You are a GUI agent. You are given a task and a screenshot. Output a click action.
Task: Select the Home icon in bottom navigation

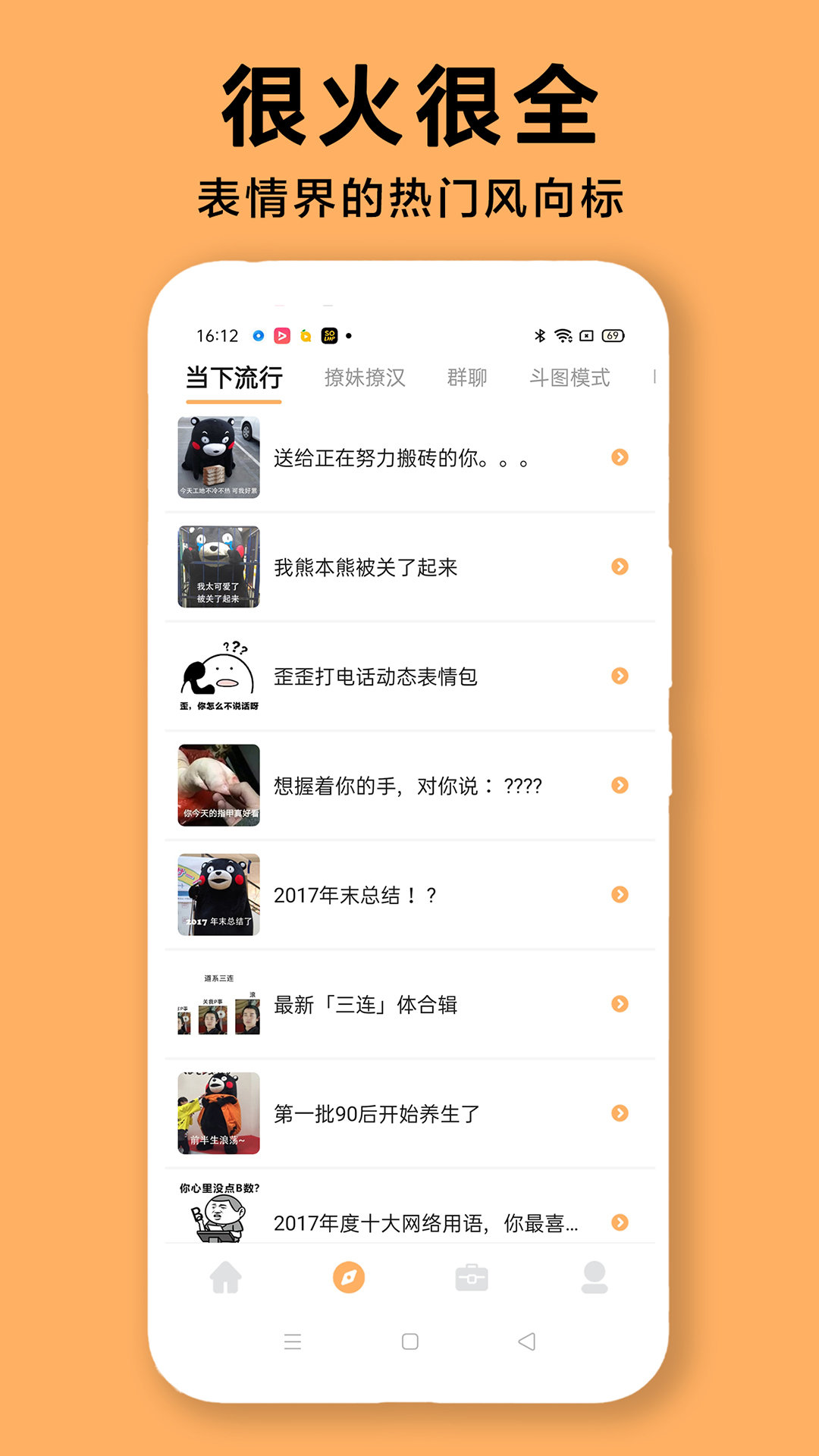[x=225, y=1277]
